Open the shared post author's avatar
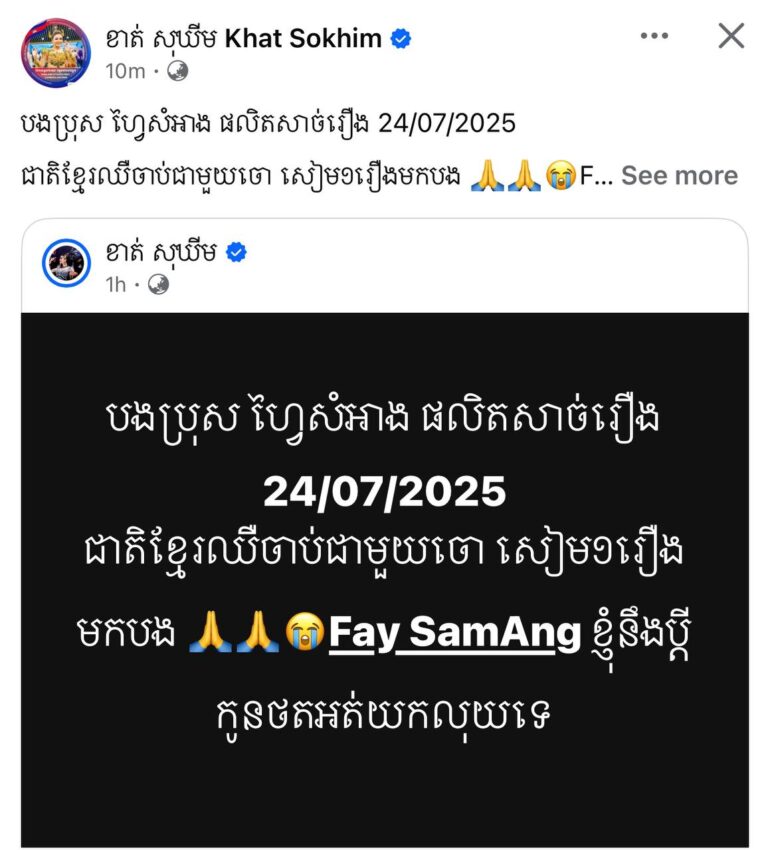This screenshot has height=850, width=770. coord(67,263)
